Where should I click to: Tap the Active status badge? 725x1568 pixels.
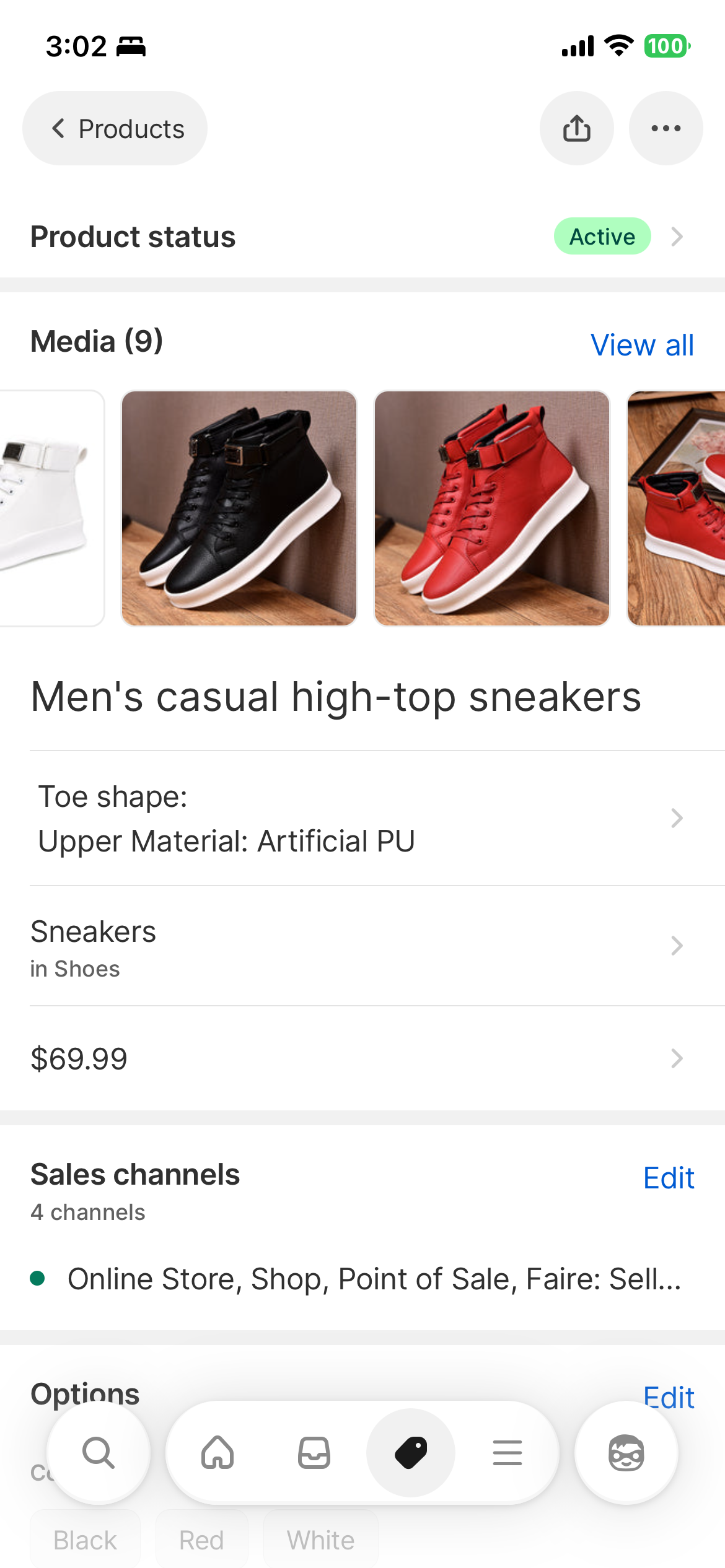tap(602, 237)
